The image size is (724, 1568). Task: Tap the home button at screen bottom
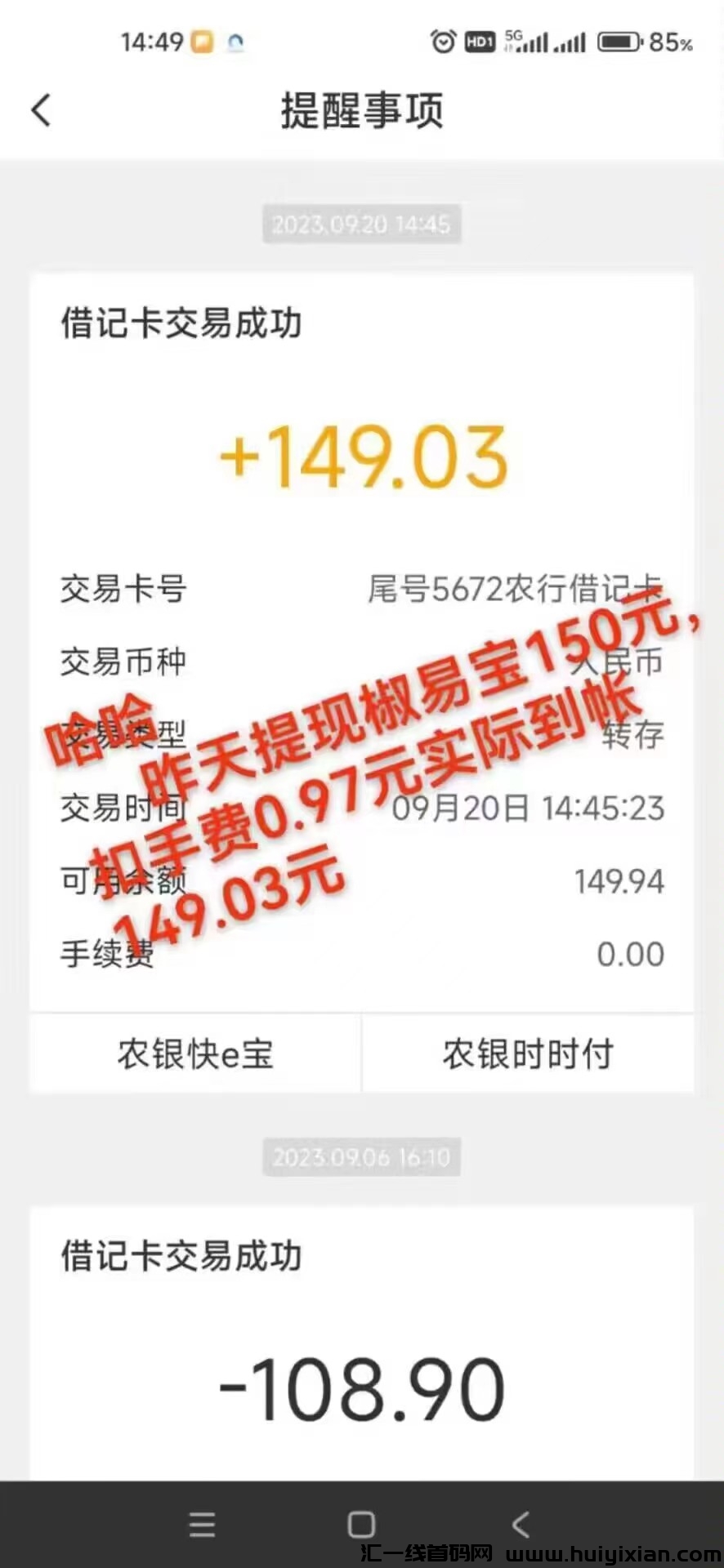(361, 1524)
